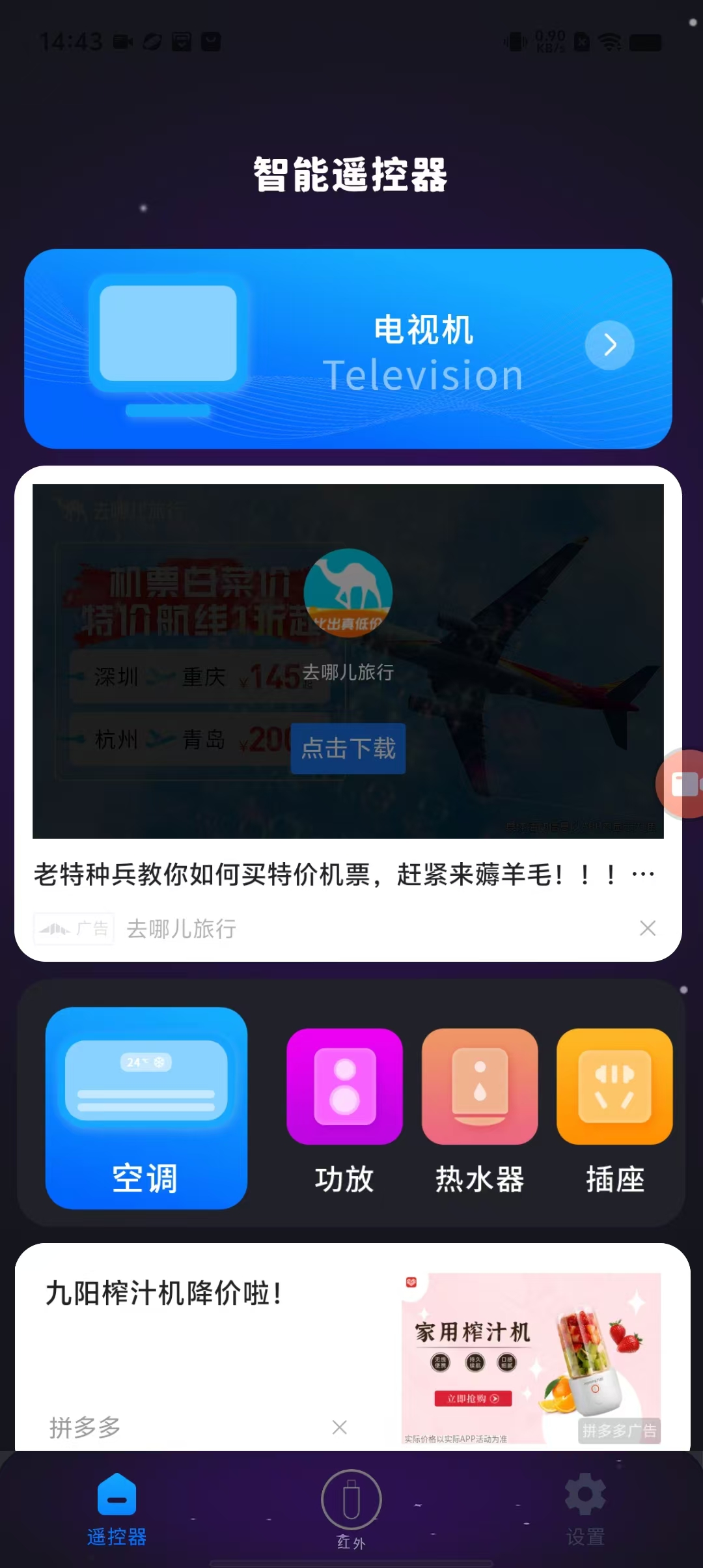Choose the 插座 socket remote
703x1568 pixels.
click(614, 1111)
